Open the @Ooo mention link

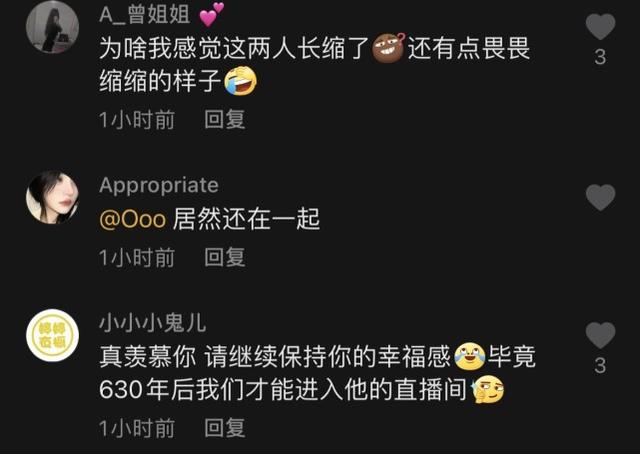132,220
